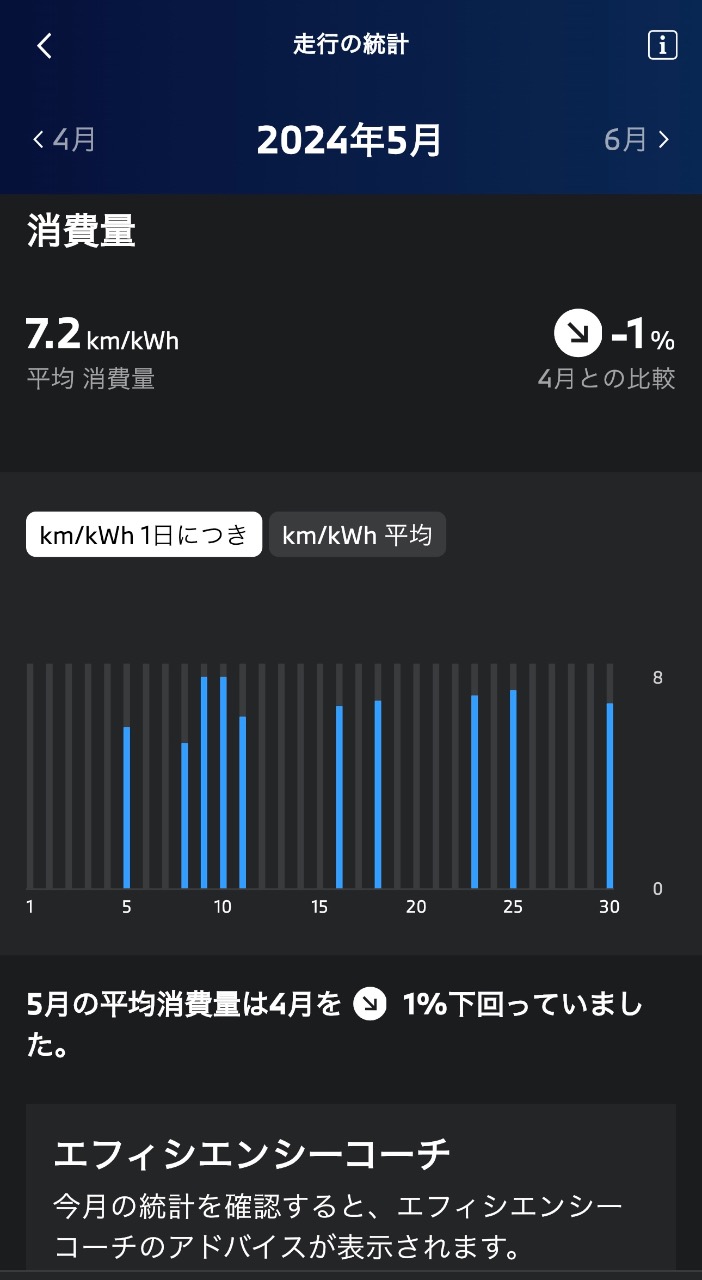Image resolution: width=702 pixels, height=1280 pixels.
Task: Open the エフィシエンシーコーチ card
Action: point(351,1189)
